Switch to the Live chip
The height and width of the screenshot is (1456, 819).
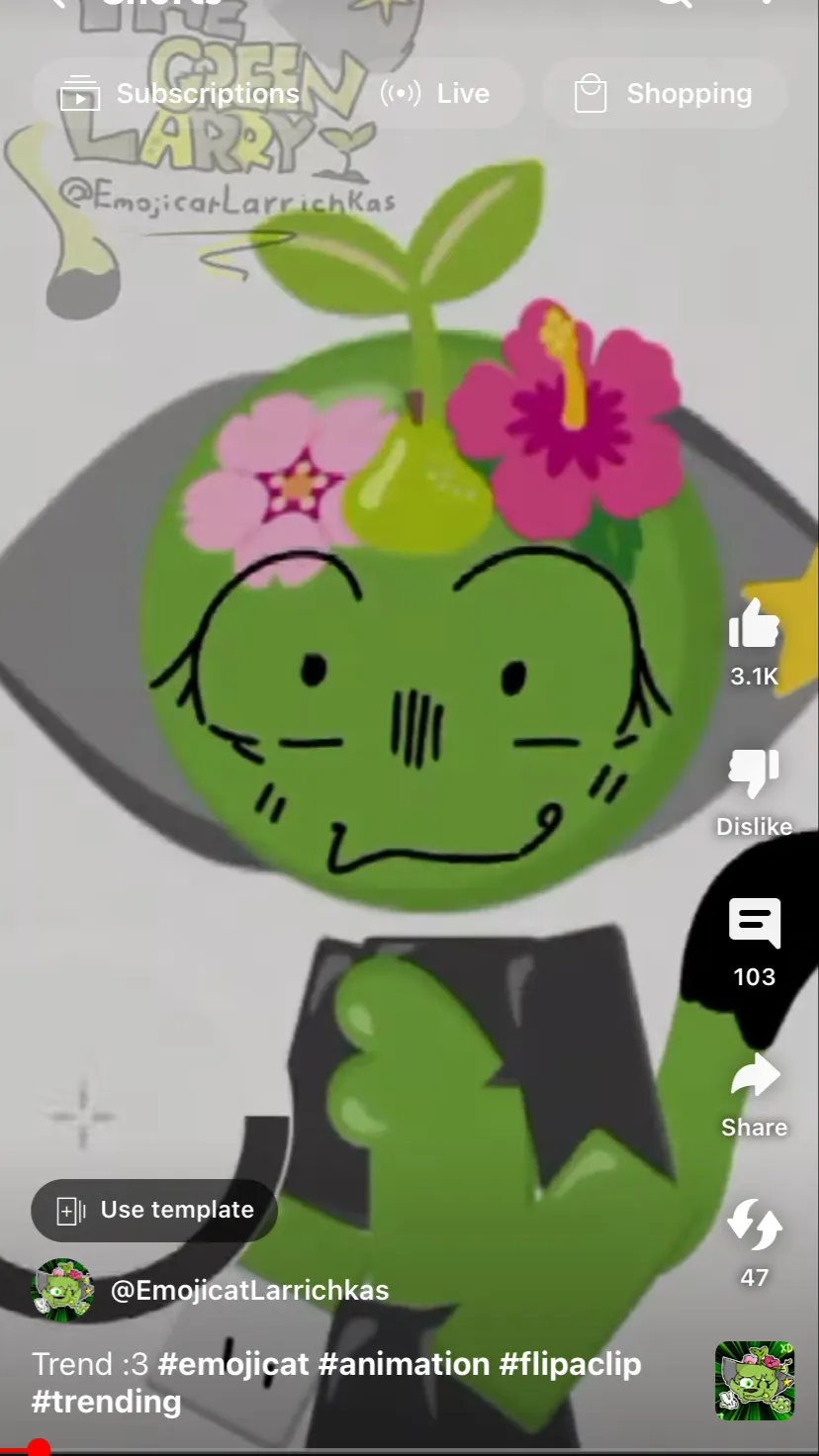[x=436, y=94]
